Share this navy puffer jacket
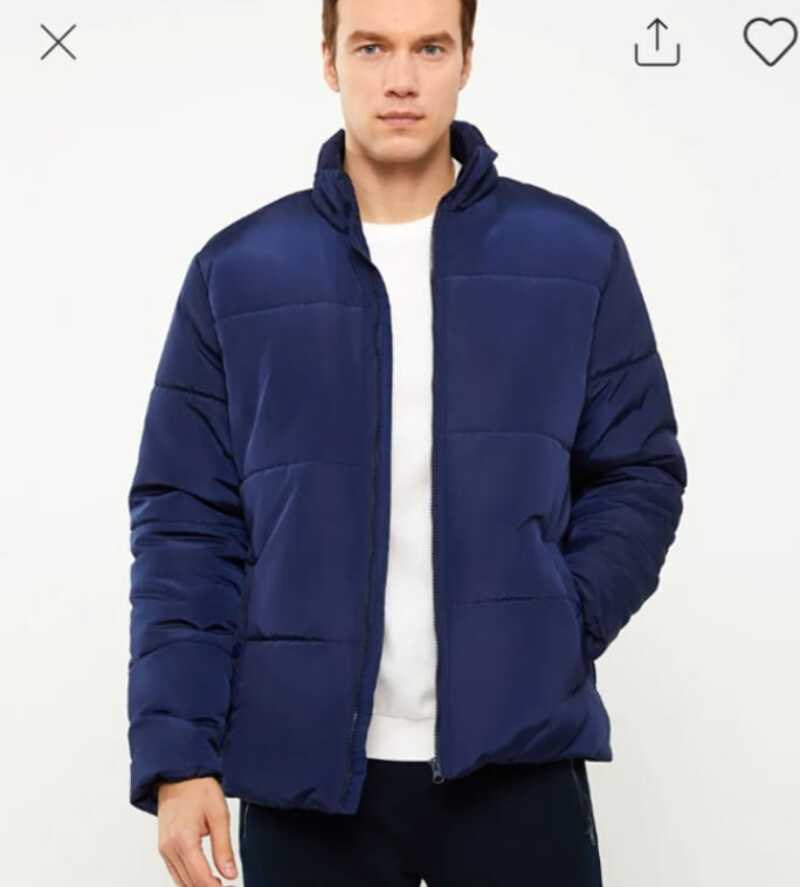 (x=657, y=42)
